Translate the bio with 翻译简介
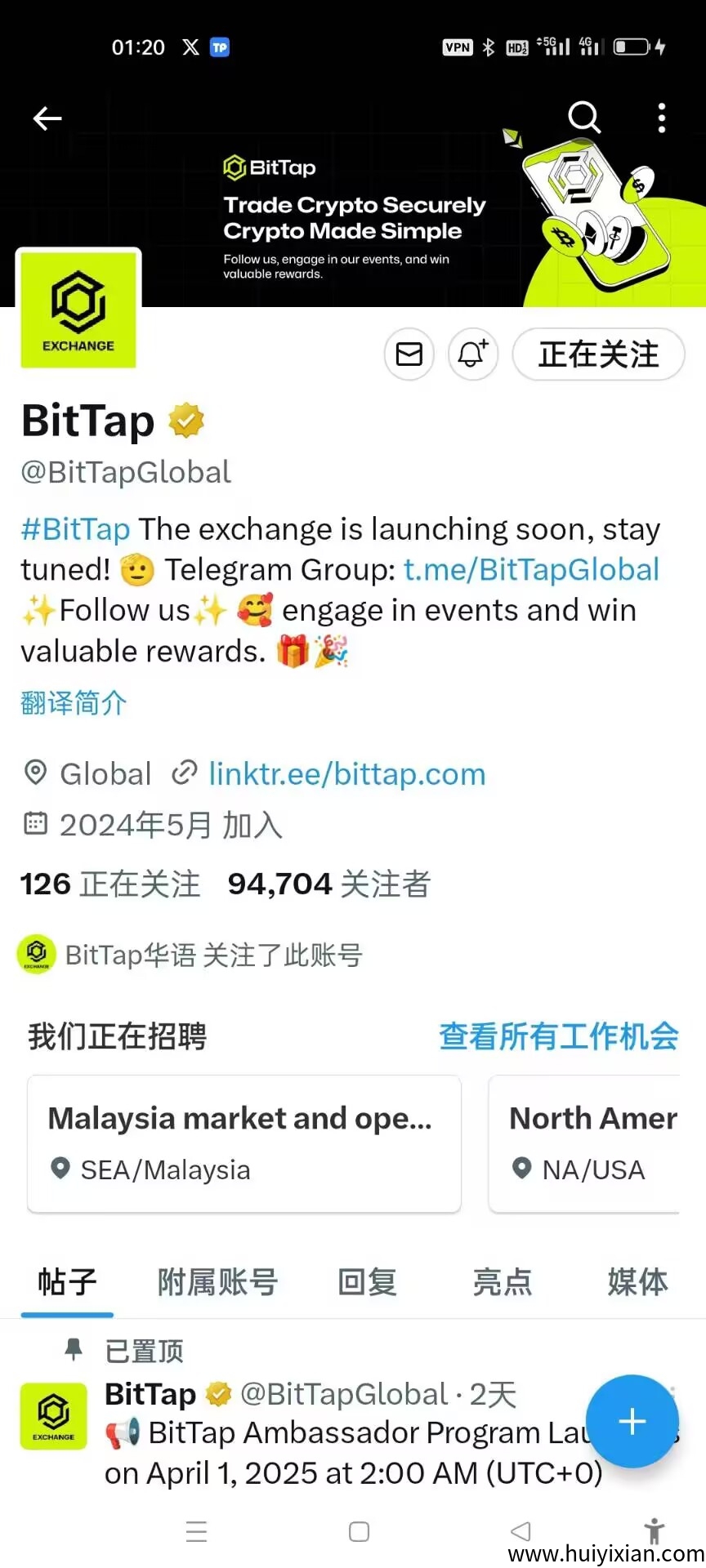The image size is (706, 1568). (x=74, y=703)
